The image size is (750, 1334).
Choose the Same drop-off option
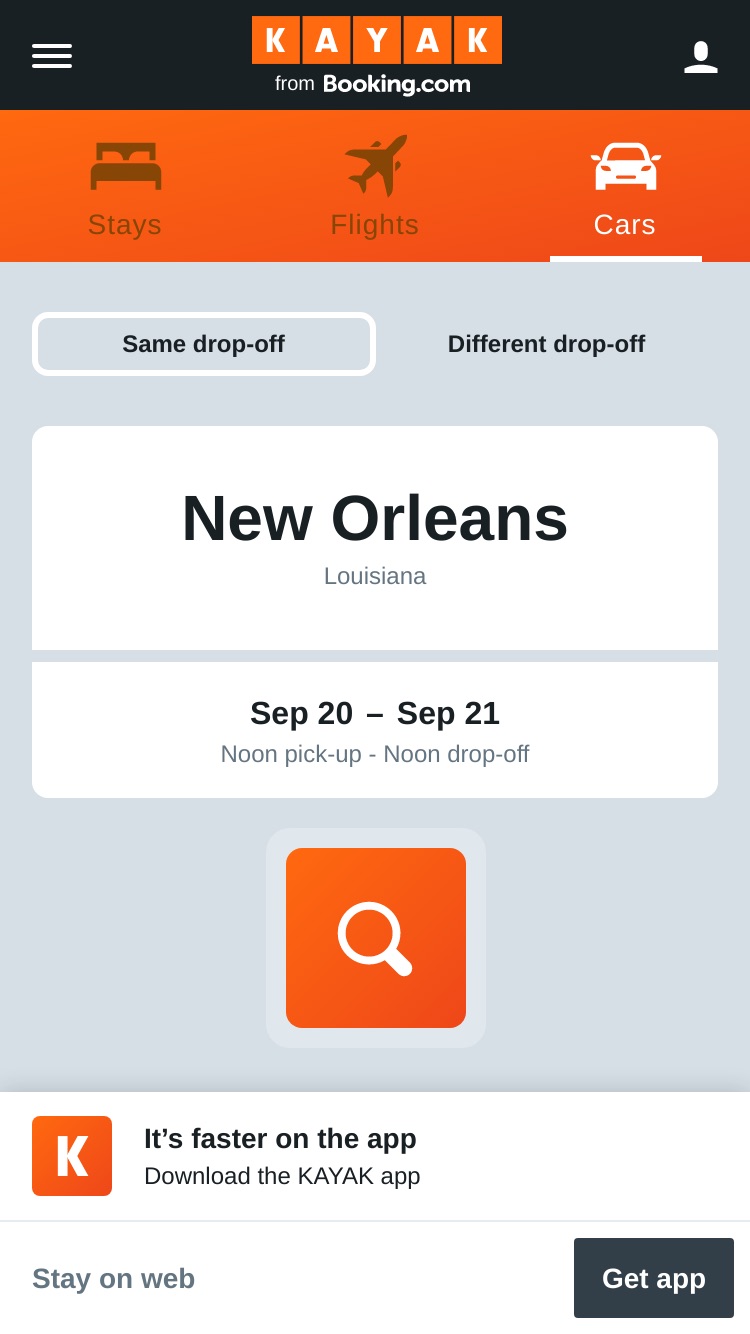point(204,344)
